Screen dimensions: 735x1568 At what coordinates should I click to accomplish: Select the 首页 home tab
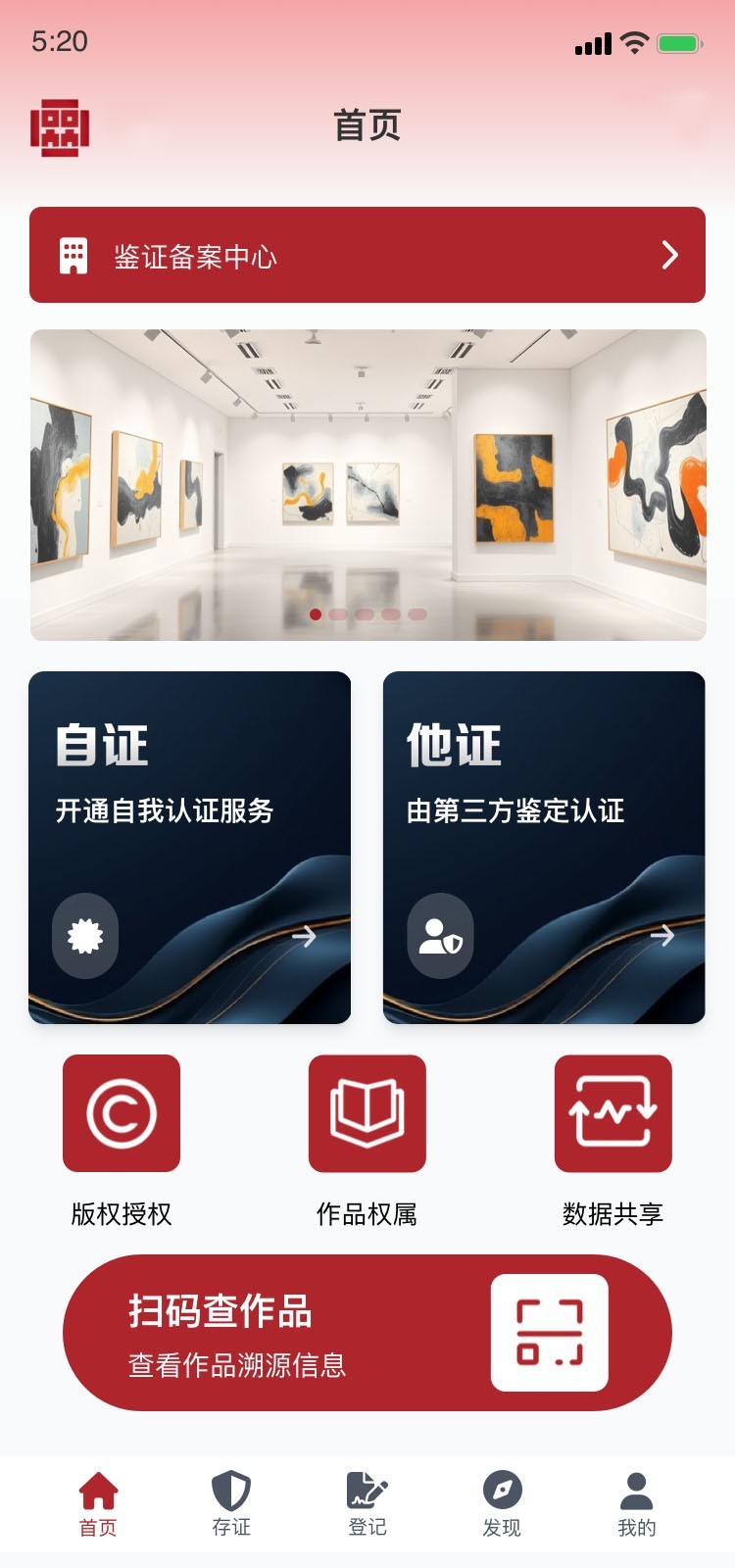tap(98, 1503)
